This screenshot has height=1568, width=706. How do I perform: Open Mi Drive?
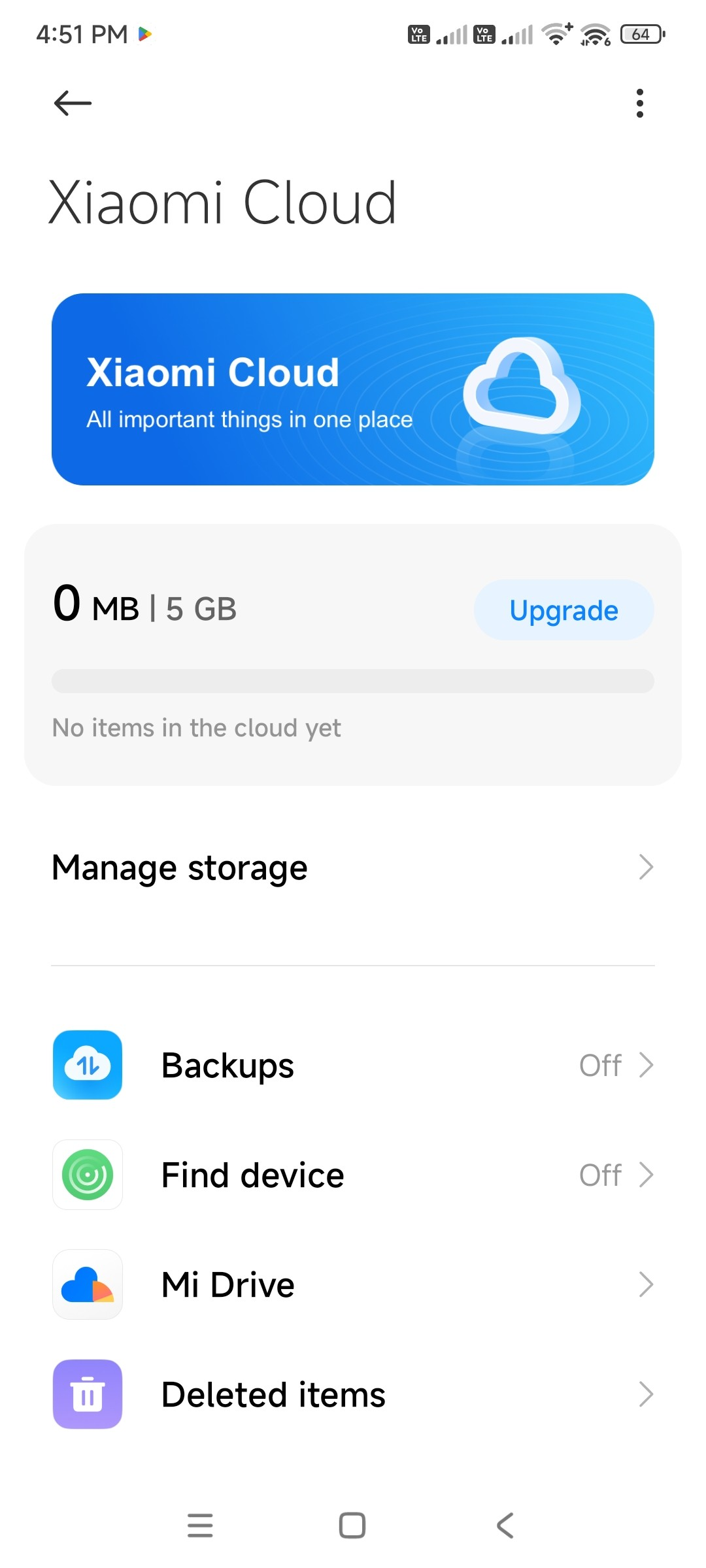coord(353,1284)
